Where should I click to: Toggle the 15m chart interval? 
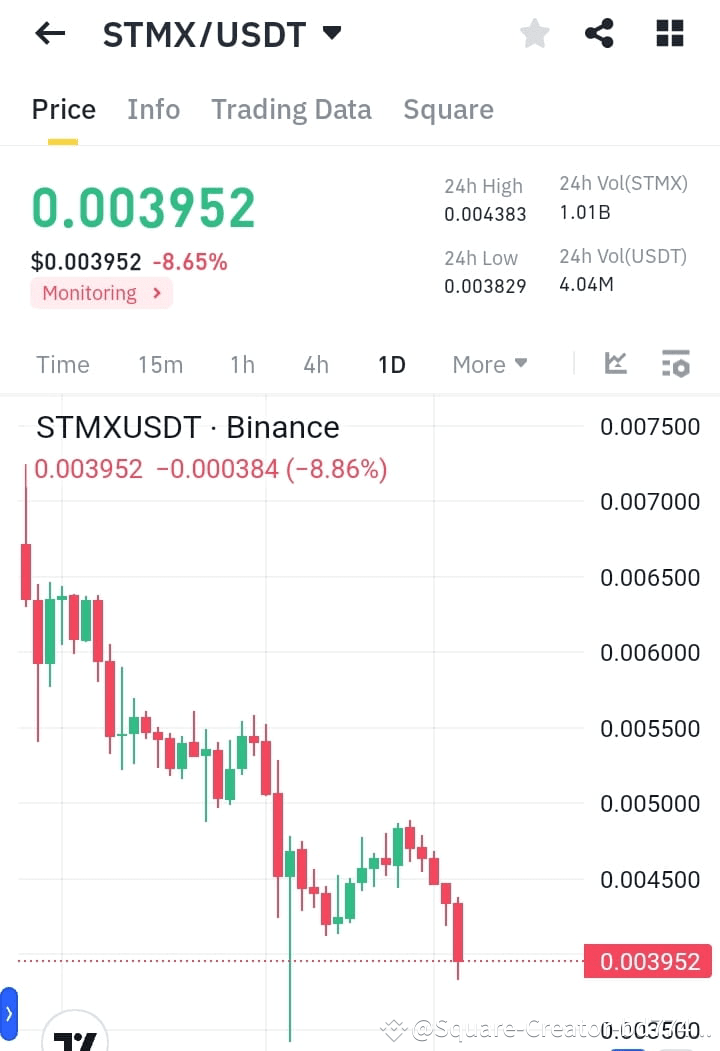pos(161,364)
